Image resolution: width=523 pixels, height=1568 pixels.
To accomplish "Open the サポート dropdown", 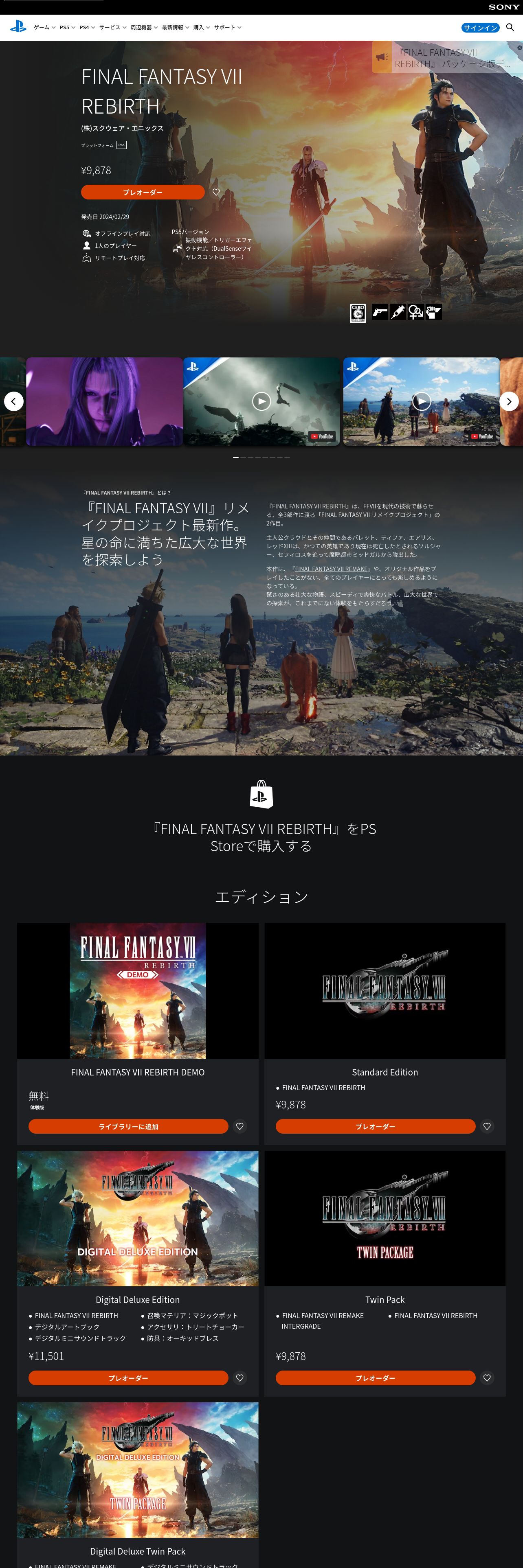I will (228, 27).
